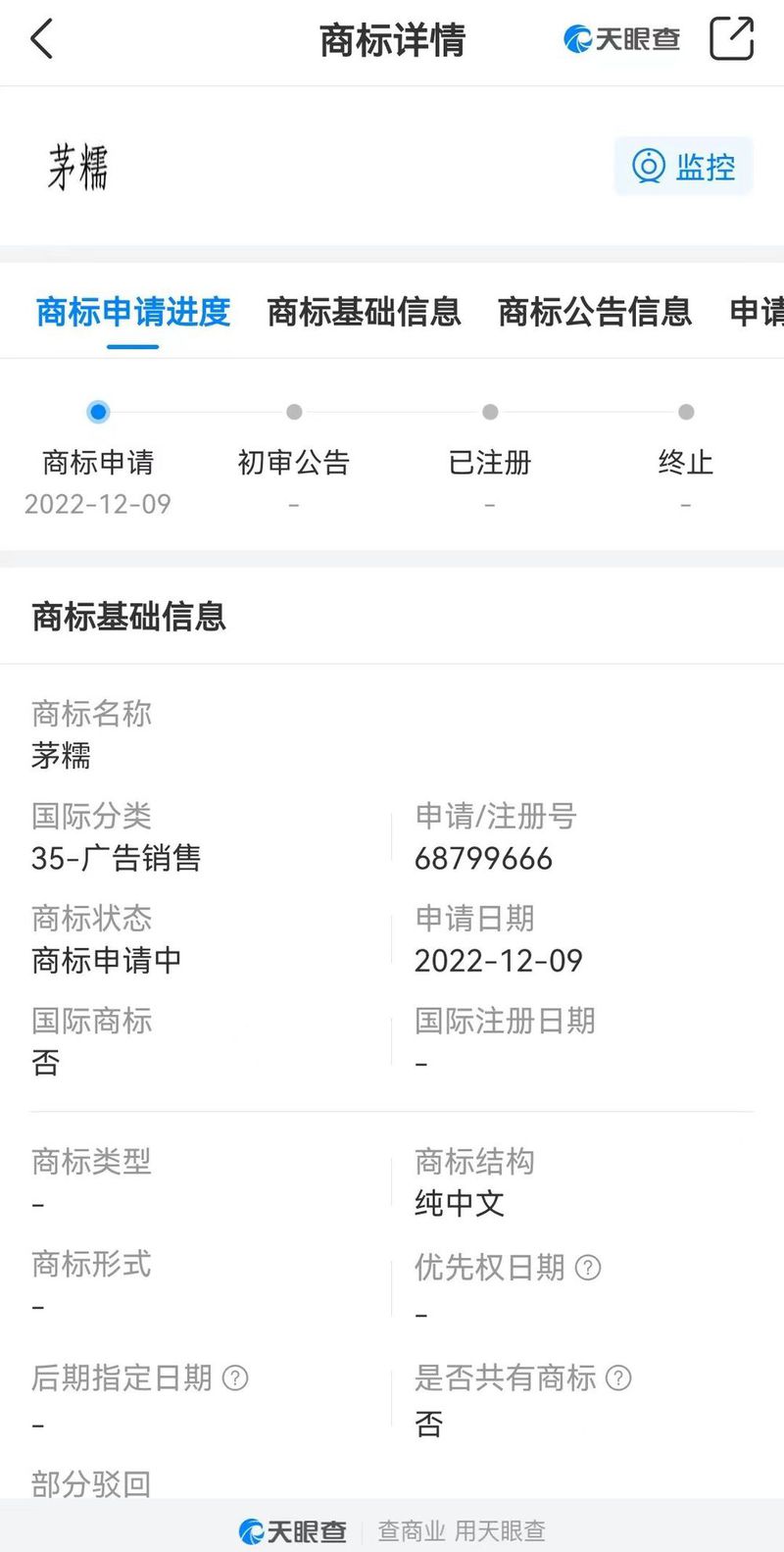Click the monitor eye icon beside 监控
Image resolution: width=784 pixels, height=1552 pixels.
click(x=649, y=167)
